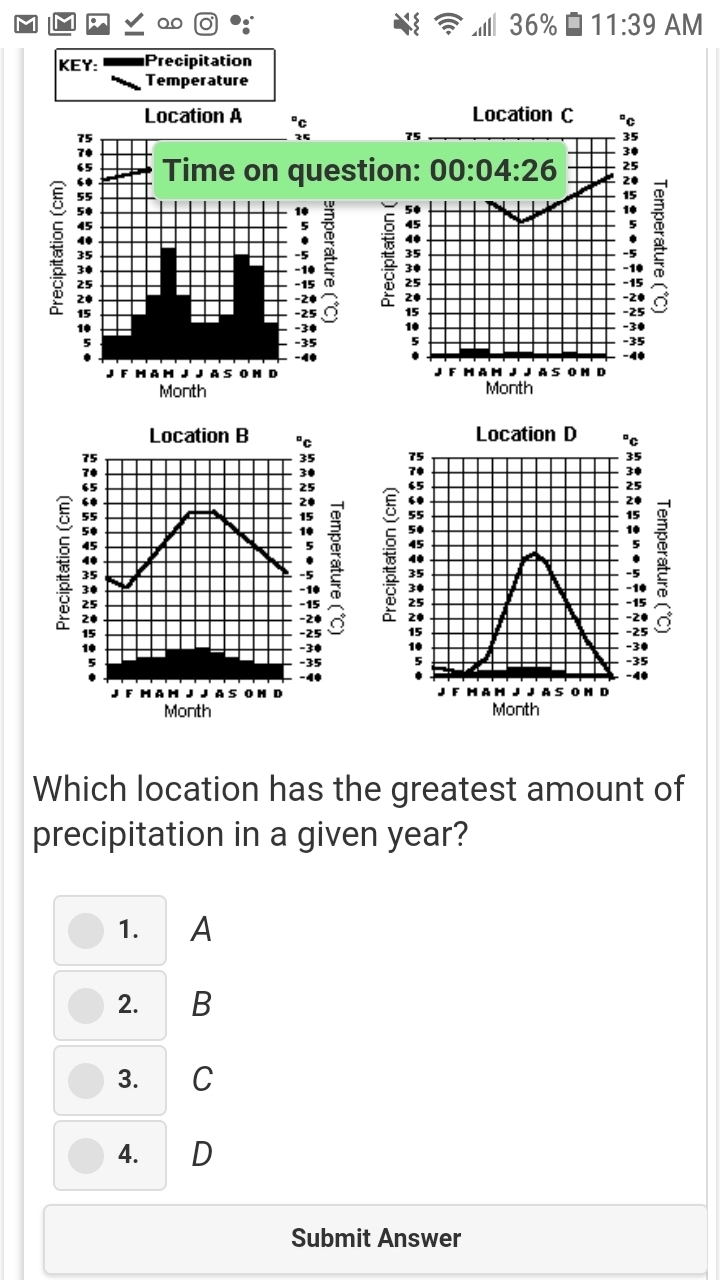The image size is (720, 1280).
Task: Mark answer option 4, location D
Action: pos(87,1155)
